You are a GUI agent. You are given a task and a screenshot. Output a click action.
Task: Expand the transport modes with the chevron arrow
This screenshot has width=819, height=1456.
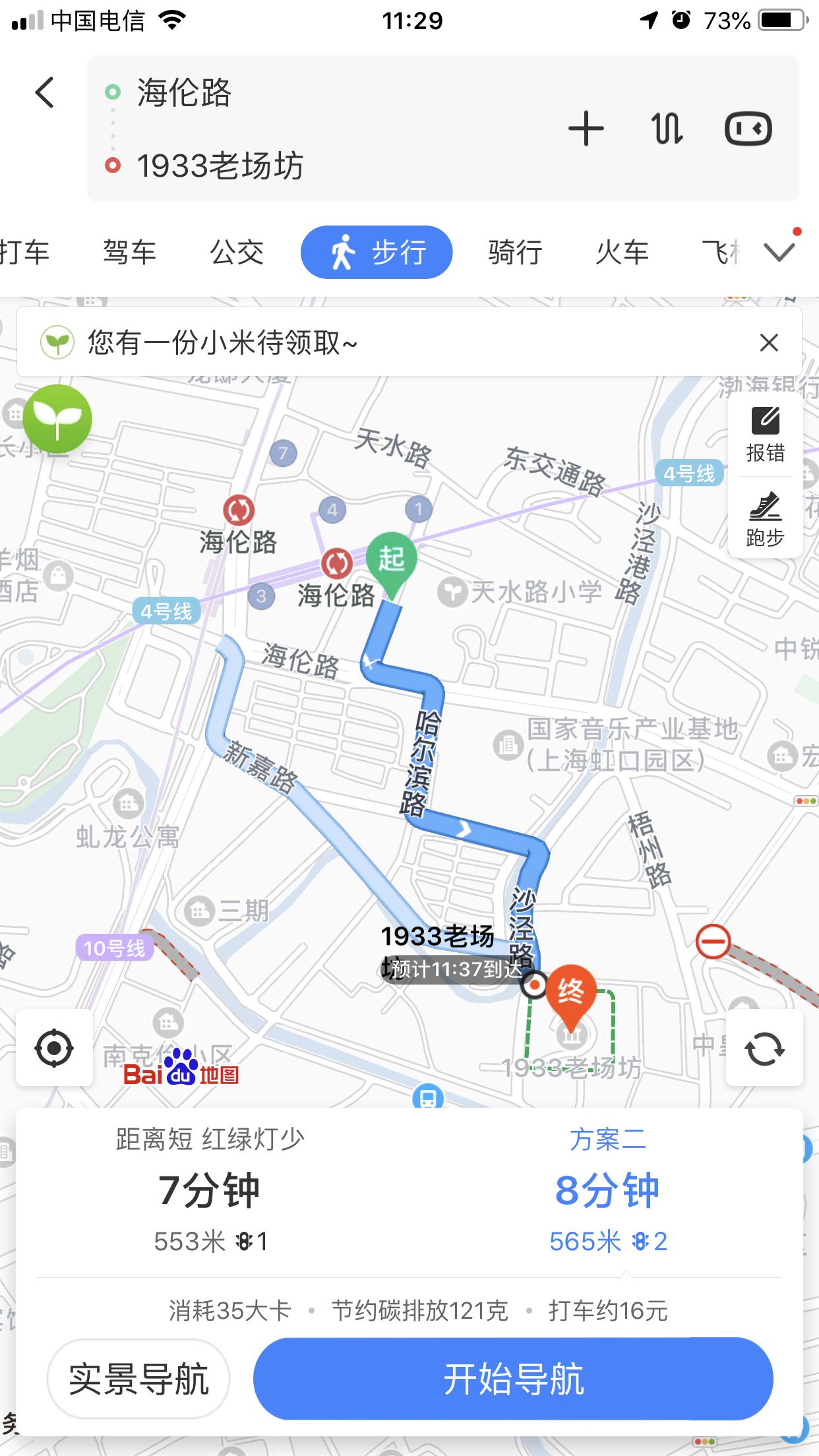click(x=779, y=251)
